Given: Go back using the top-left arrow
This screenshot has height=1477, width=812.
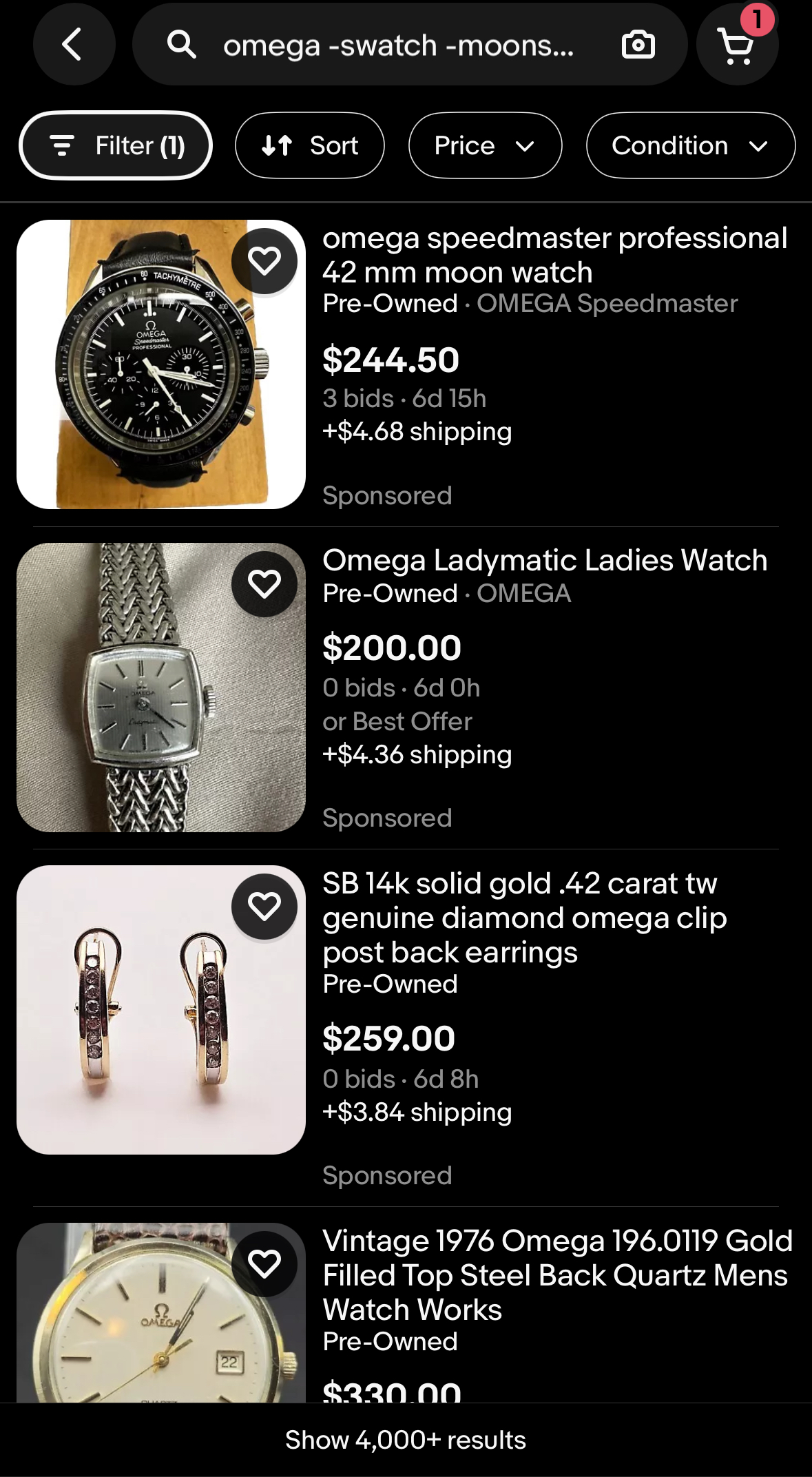Looking at the screenshot, I should [x=74, y=45].
